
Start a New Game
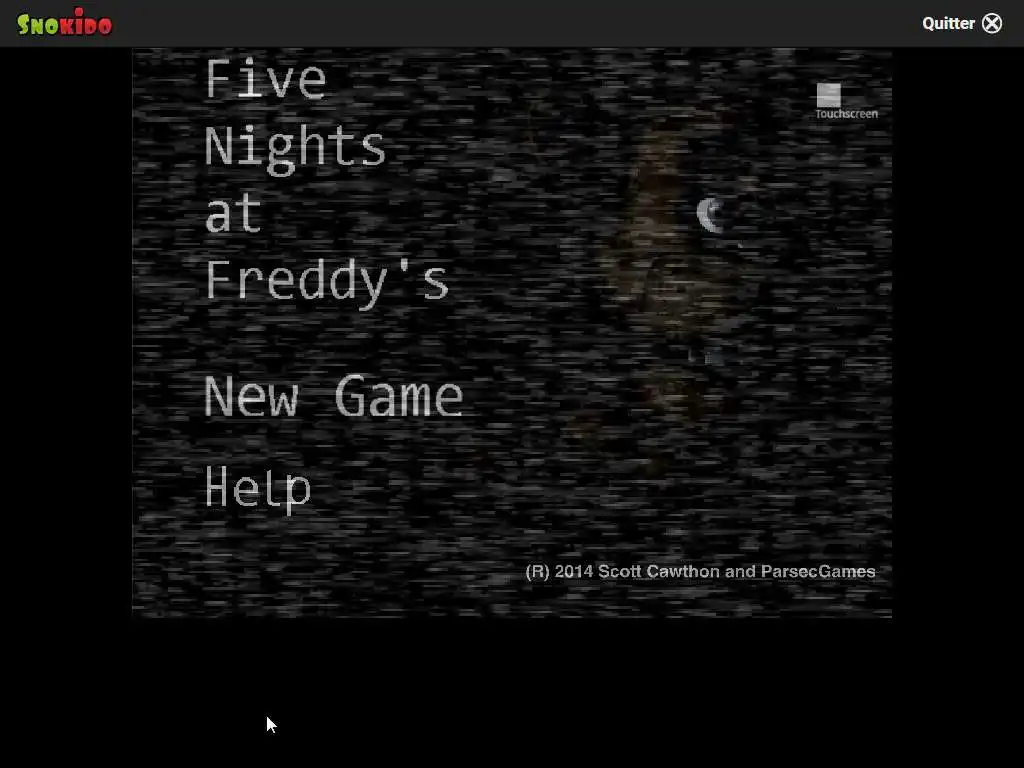coord(333,396)
